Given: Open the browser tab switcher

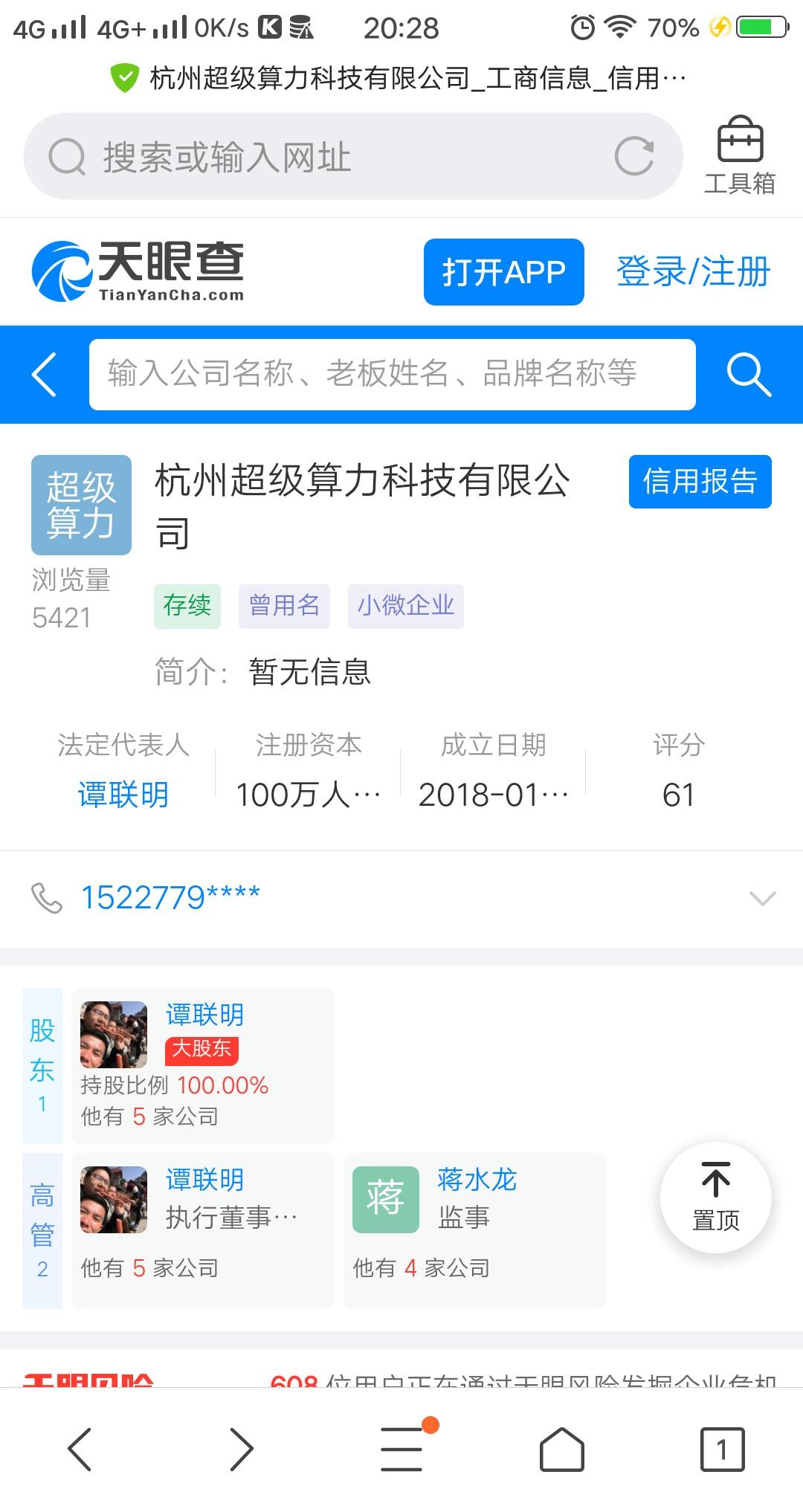Looking at the screenshot, I should pos(721,1449).
